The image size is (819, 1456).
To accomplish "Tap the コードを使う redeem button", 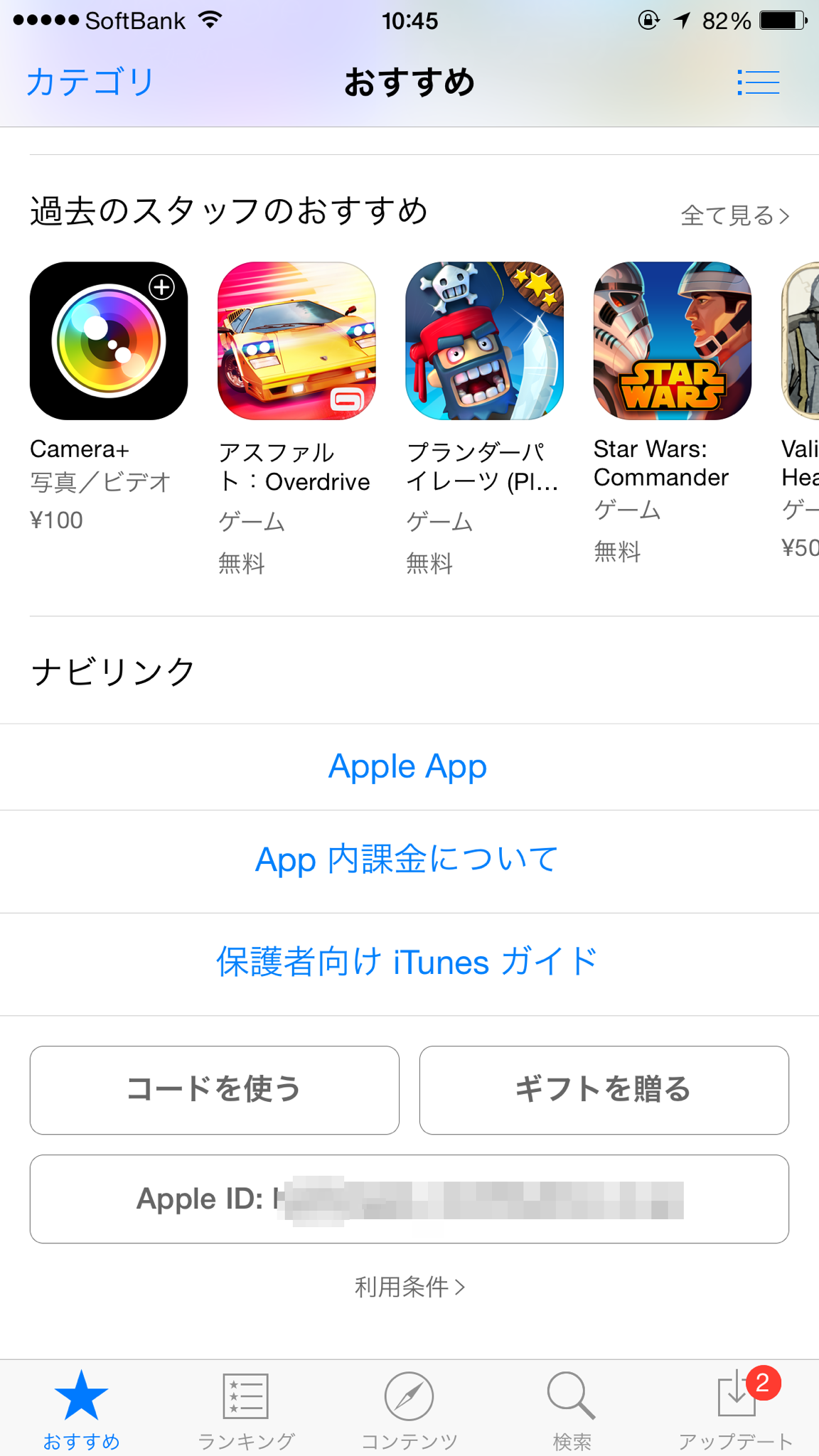I will pyautogui.click(x=214, y=1090).
